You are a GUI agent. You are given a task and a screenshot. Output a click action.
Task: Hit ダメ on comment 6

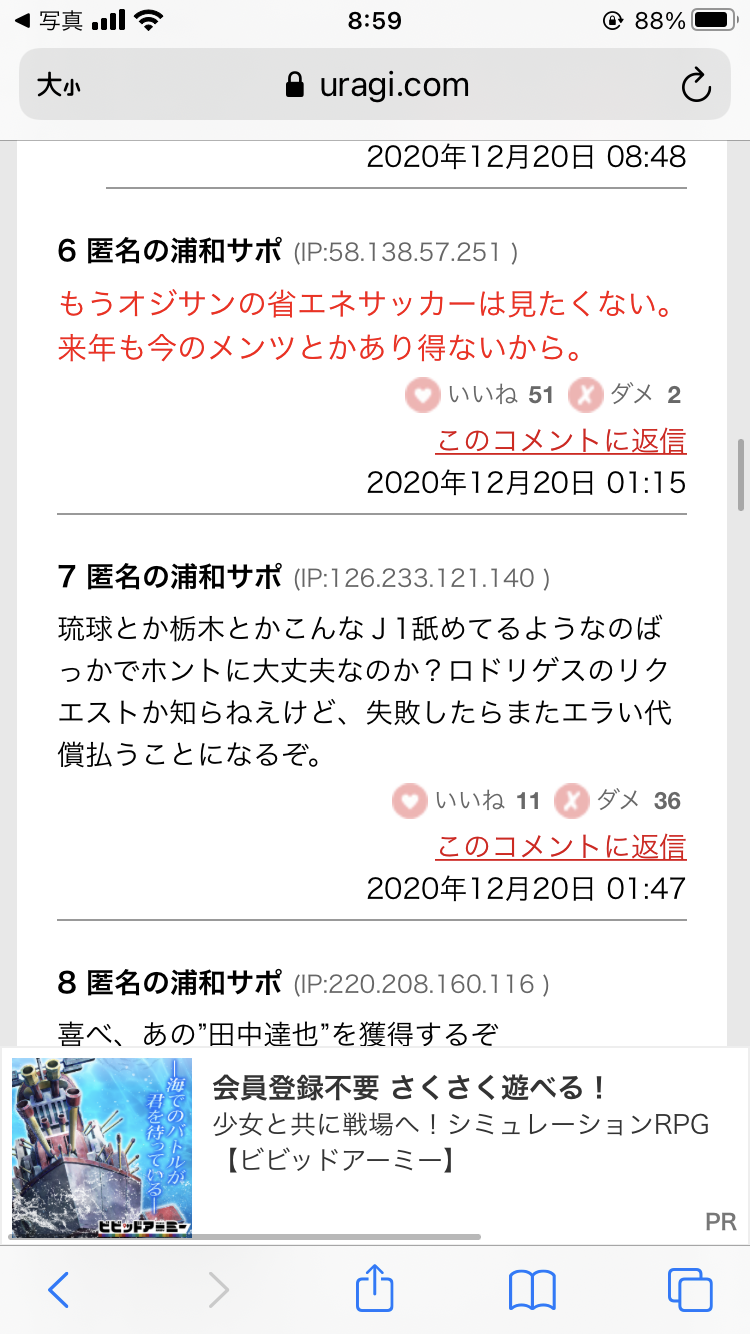pyautogui.click(x=585, y=395)
